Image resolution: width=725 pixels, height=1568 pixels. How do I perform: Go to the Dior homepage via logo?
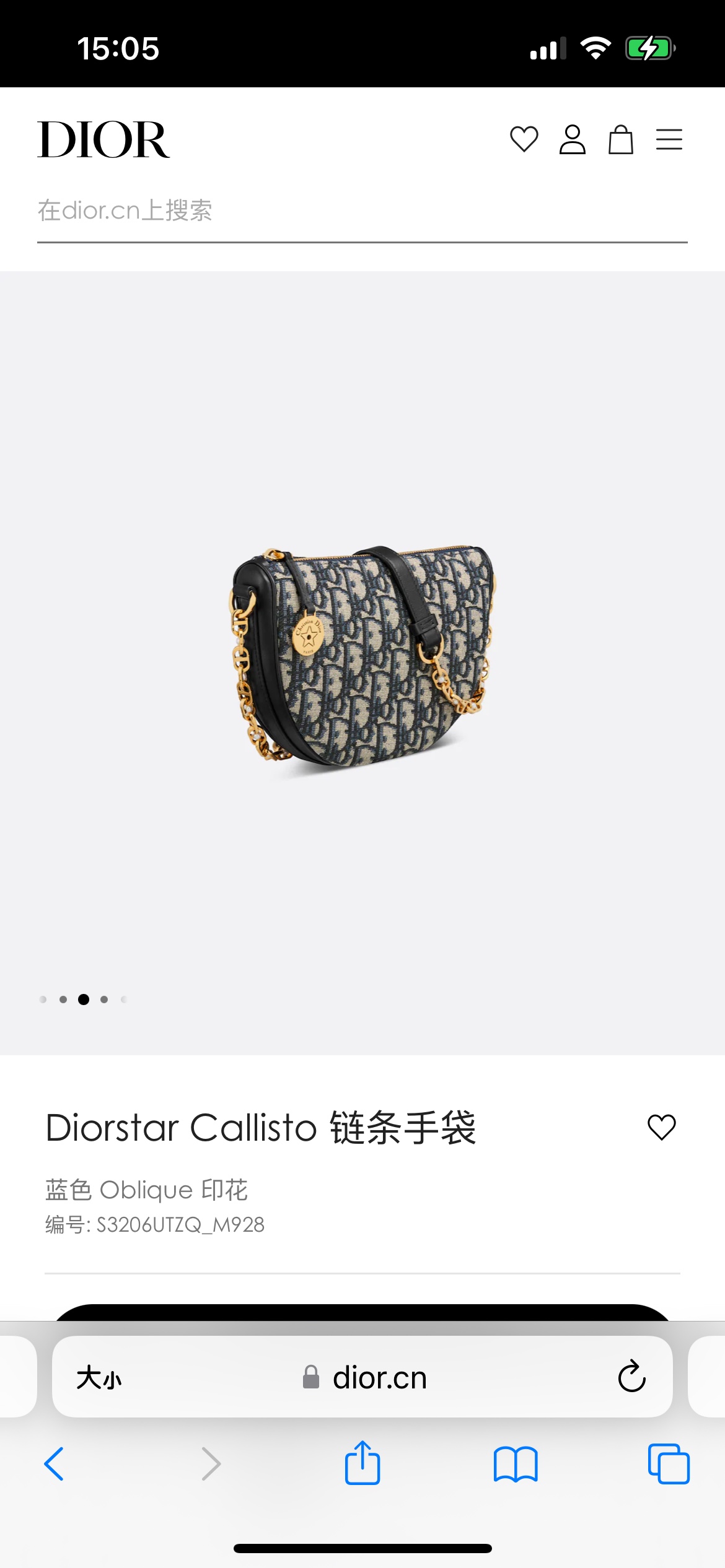pos(103,140)
